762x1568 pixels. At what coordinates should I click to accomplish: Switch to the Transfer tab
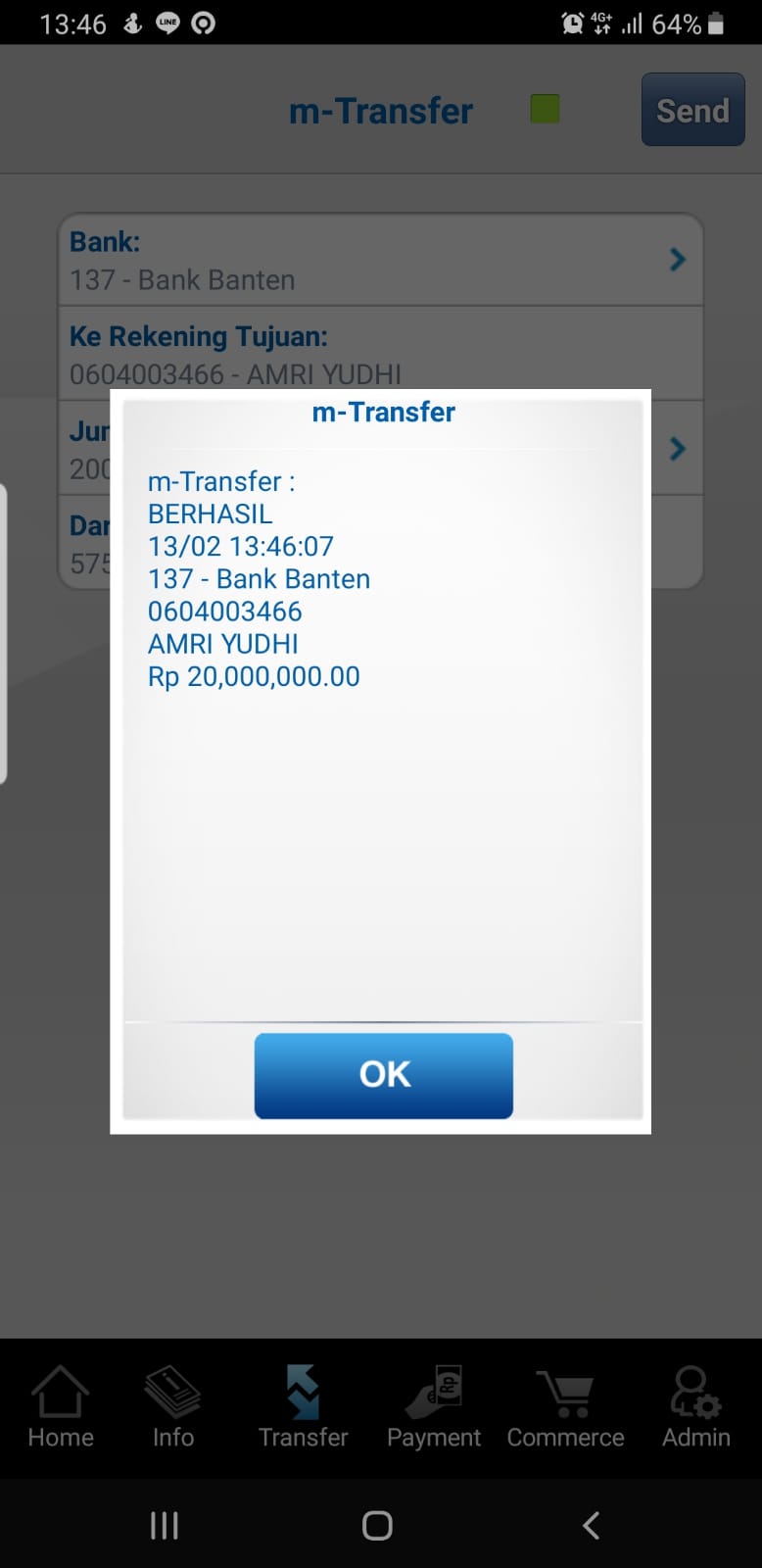pyautogui.click(x=303, y=1408)
